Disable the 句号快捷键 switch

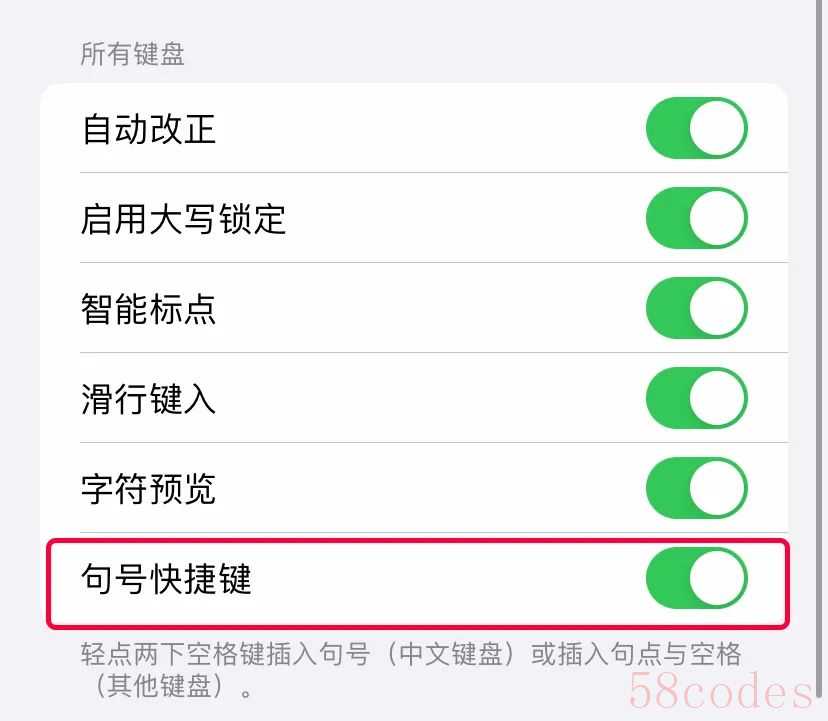(x=697, y=579)
